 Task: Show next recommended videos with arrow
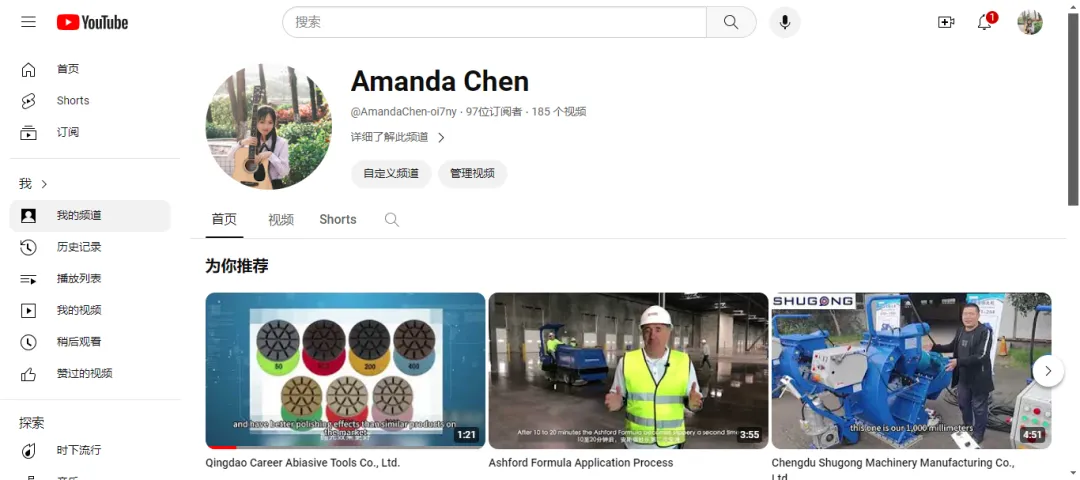pyautogui.click(x=1047, y=371)
